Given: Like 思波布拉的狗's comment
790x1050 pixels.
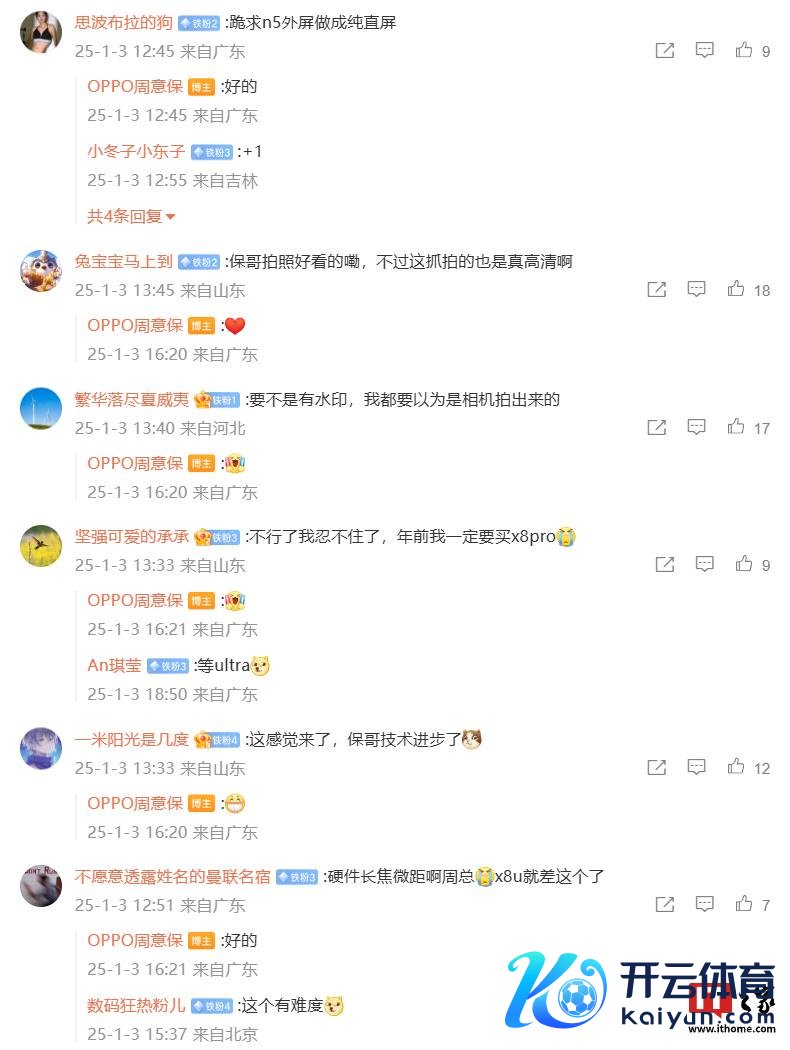Looking at the screenshot, I should (x=744, y=50).
